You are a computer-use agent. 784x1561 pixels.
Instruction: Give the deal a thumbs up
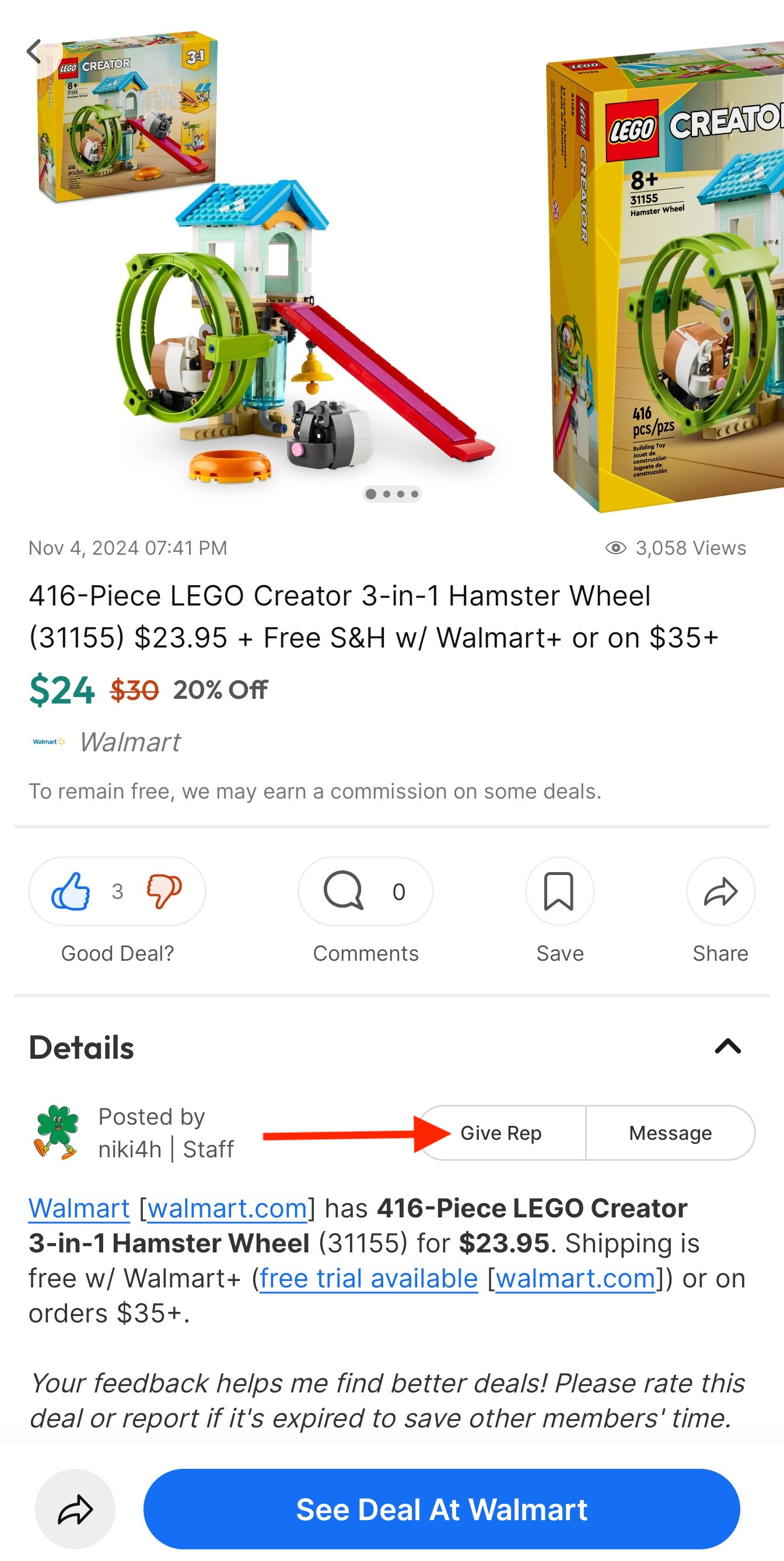click(x=71, y=891)
